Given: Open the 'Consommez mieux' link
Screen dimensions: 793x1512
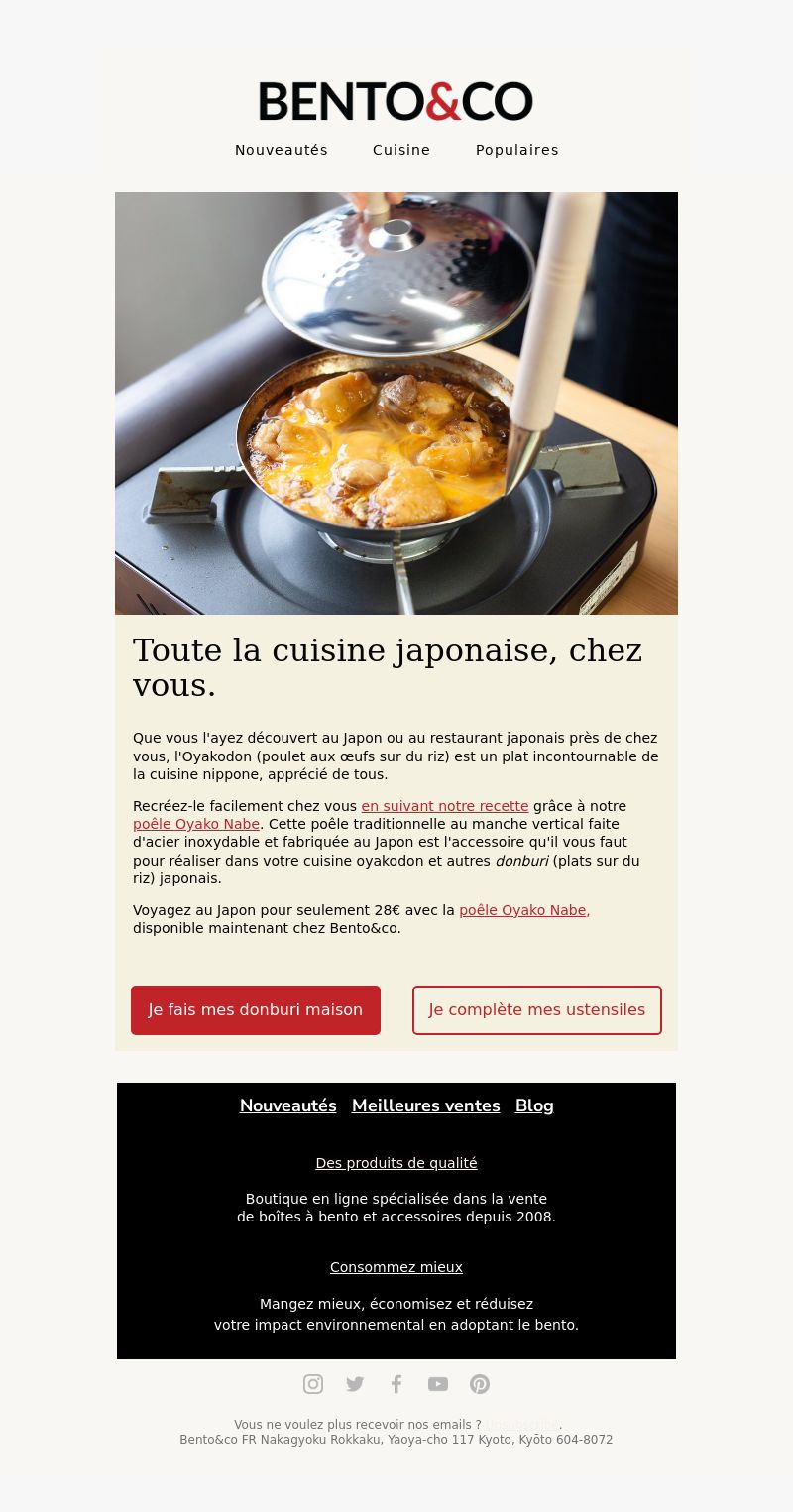Looking at the screenshot, I should click(x=396, y=1267).
